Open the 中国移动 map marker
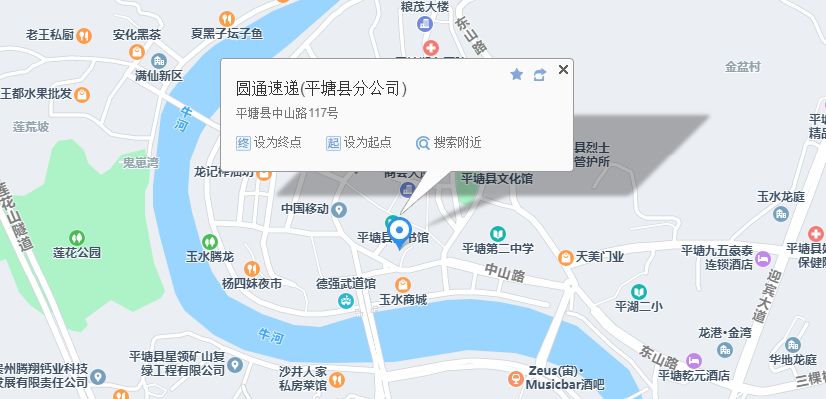The width and height of the screenshot is (826, 399). [x=339, y=209]
